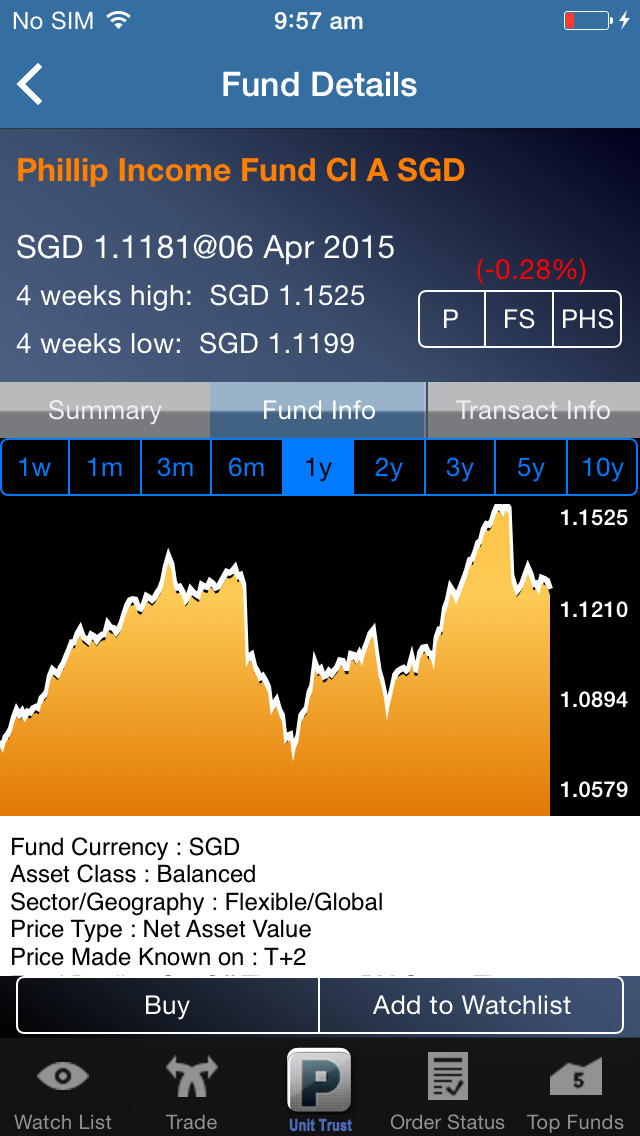Switch to the Transact Info tab
The width and height of the screenshot is (640, 1136).
coord(533,411)
